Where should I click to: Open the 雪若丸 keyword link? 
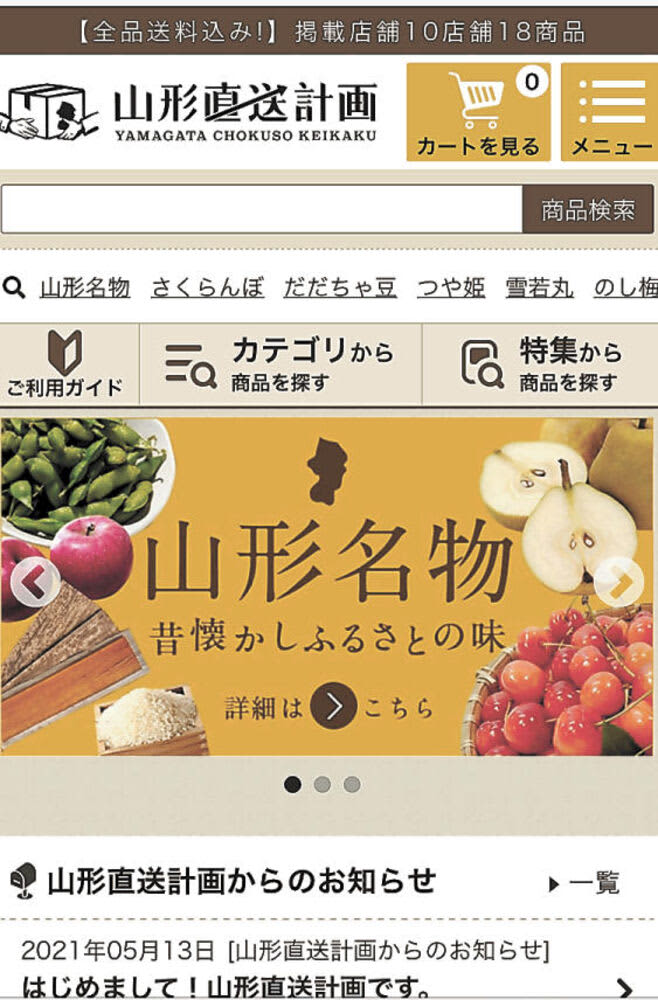[539, 288]
